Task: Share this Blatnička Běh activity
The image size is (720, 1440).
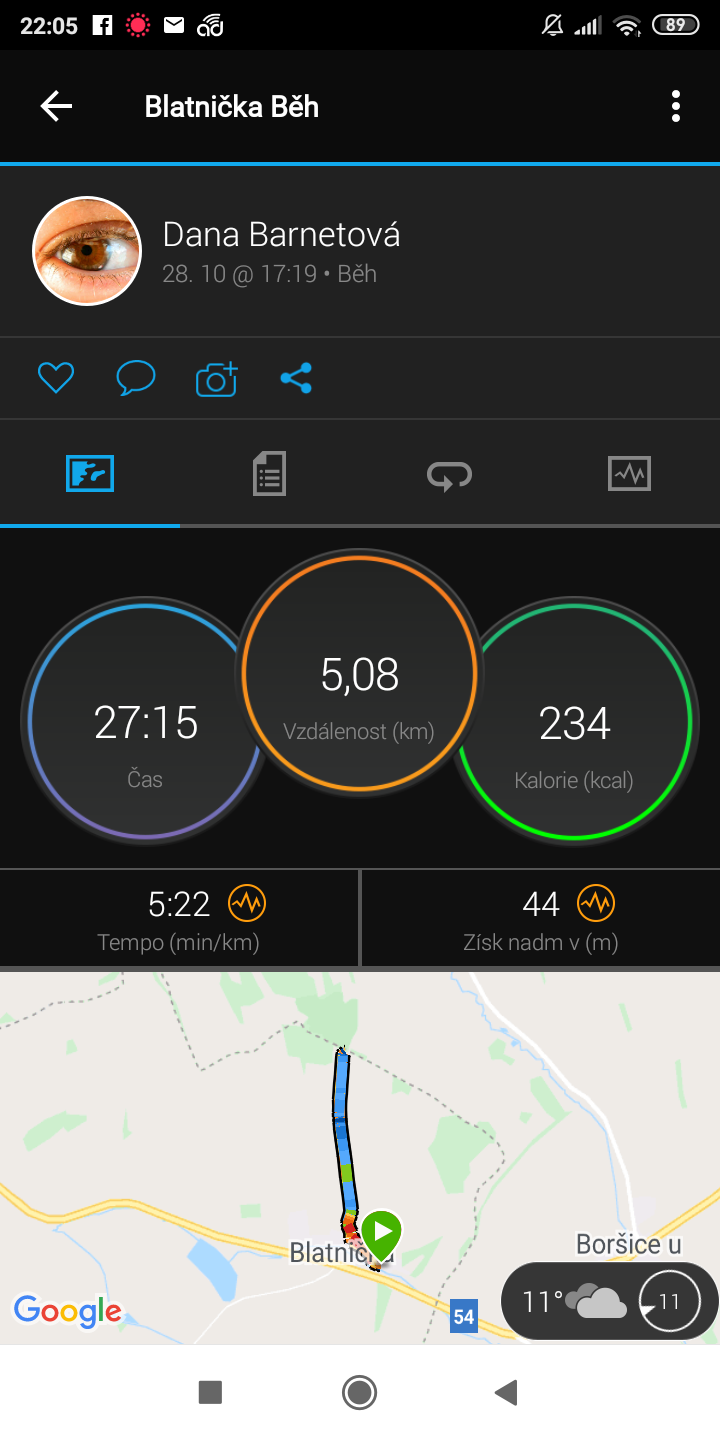Action: point(296,378)
